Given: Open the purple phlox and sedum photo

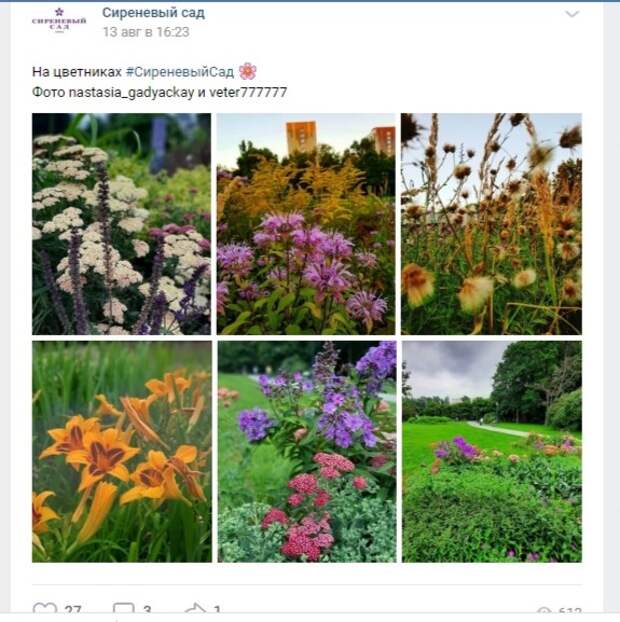Looking at the screenshot, I should (x=305, y=451).
